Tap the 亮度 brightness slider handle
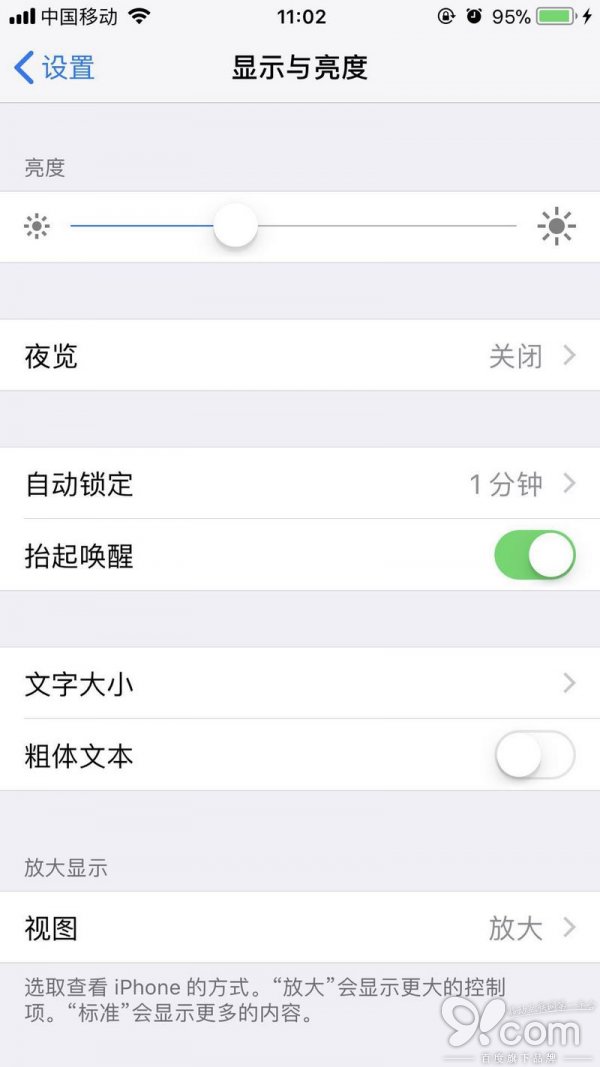 [235, 225]
